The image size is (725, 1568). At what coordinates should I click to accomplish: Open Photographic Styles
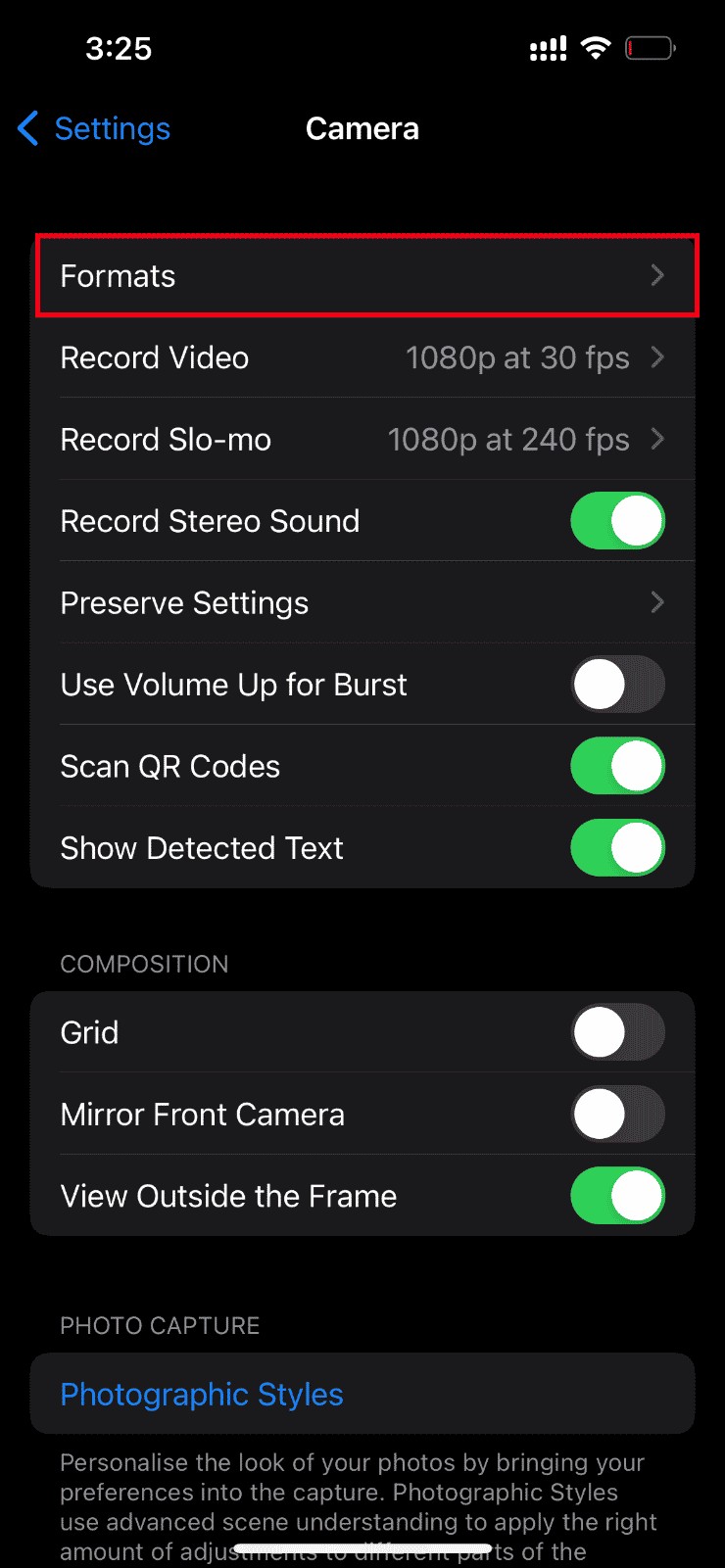[202, 1393]
